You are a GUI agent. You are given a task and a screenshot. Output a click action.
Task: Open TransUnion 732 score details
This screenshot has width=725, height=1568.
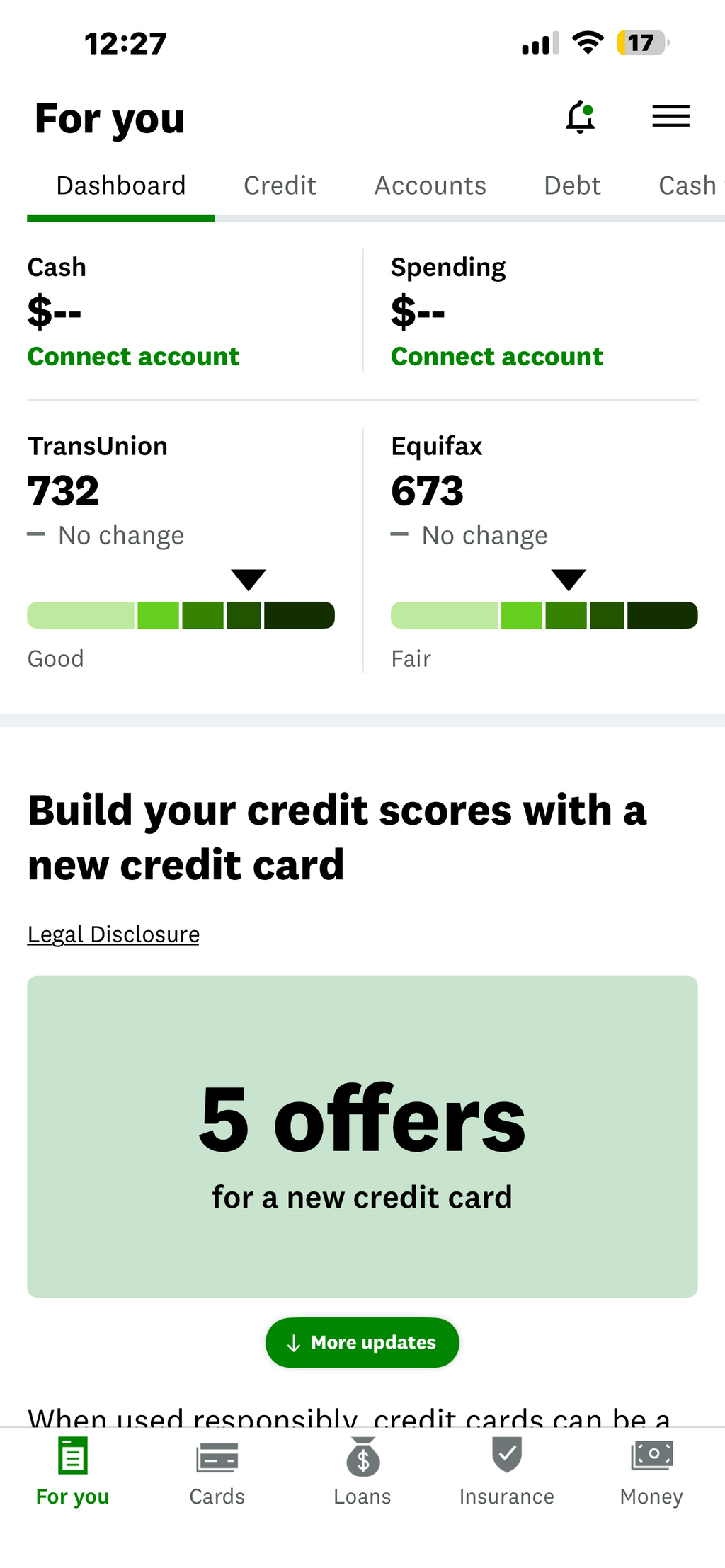pos(181,549)
